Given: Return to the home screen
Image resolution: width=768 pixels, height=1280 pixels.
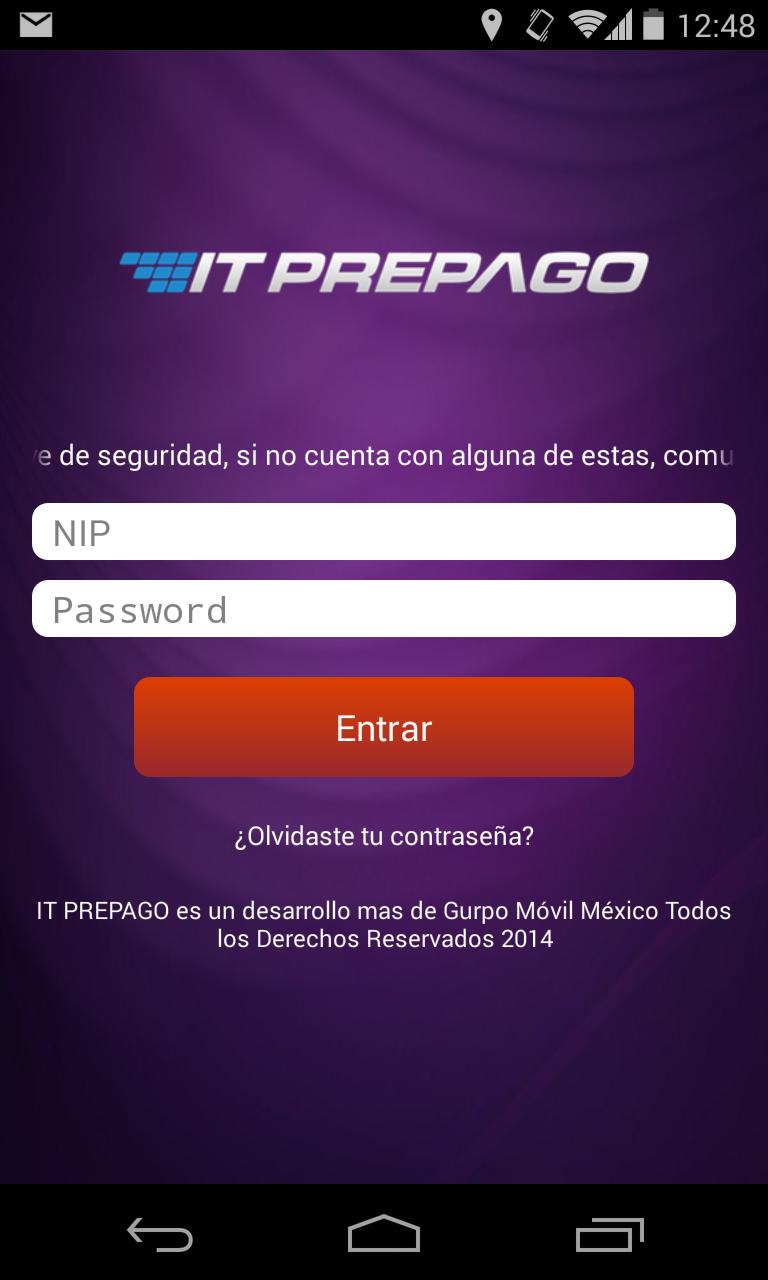Looking at the screenshot, I should [x=384, y=1235].
